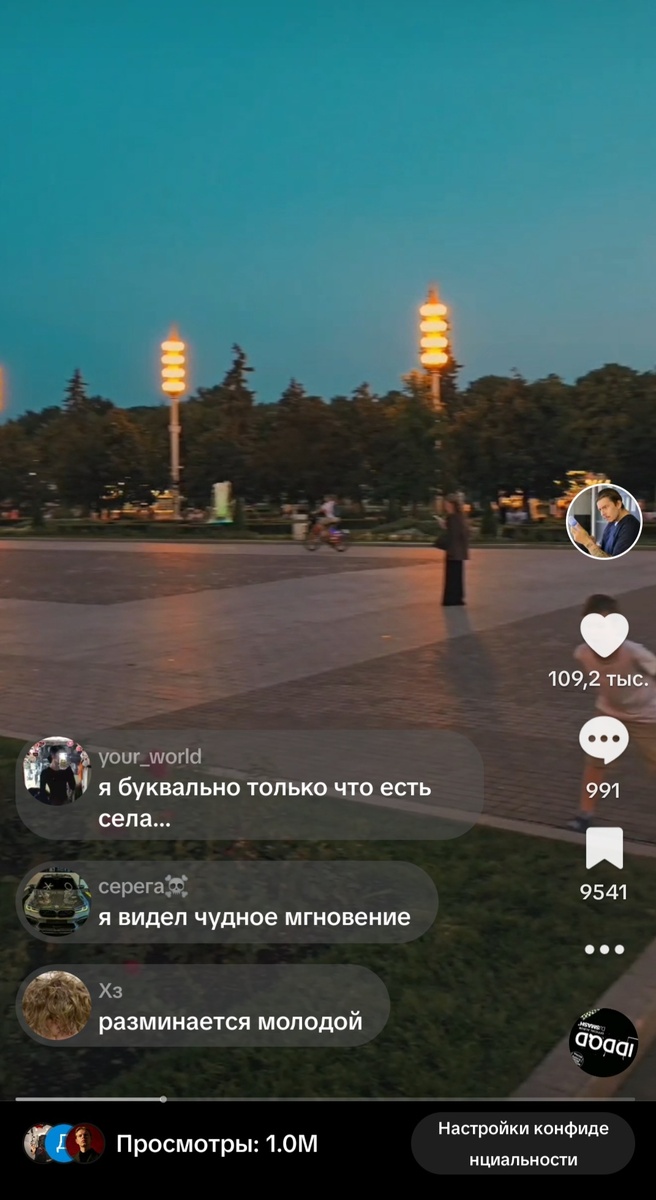This screenshot has height=1200, width=656.
Task: Open Хз's comment разминается молодой
Action: 203,1006
